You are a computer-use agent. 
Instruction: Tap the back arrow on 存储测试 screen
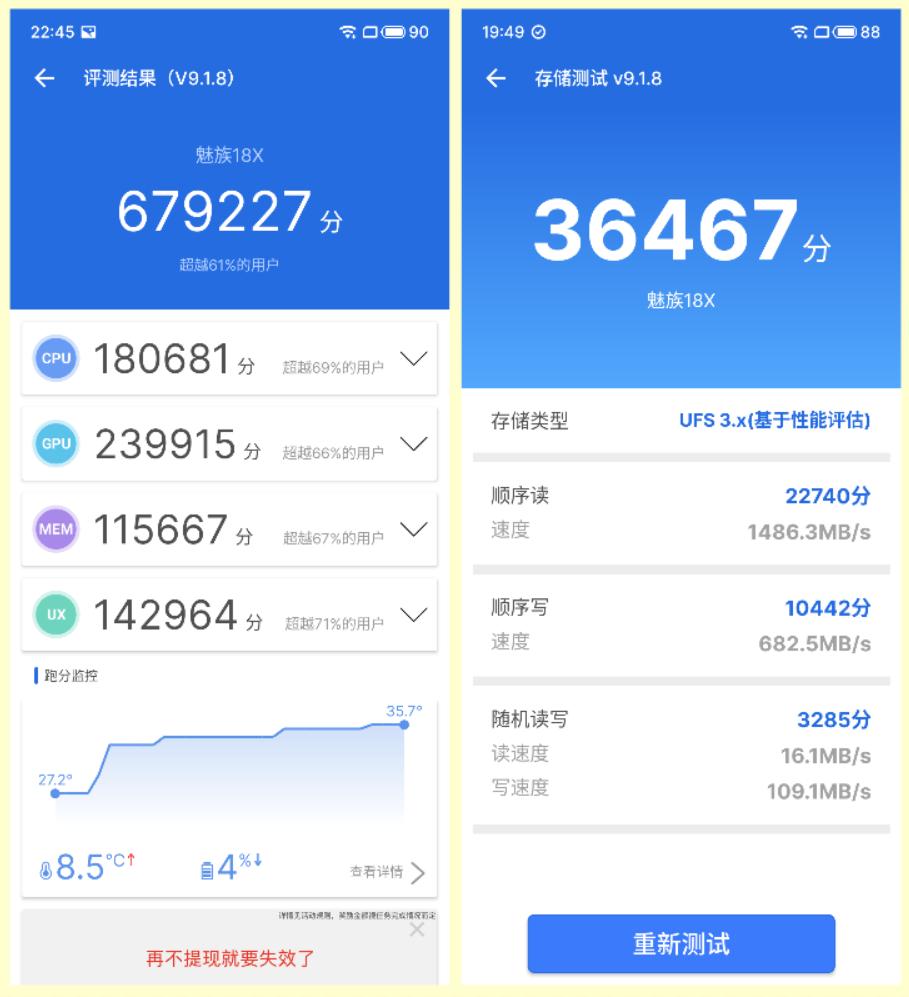tap(496, 79)
